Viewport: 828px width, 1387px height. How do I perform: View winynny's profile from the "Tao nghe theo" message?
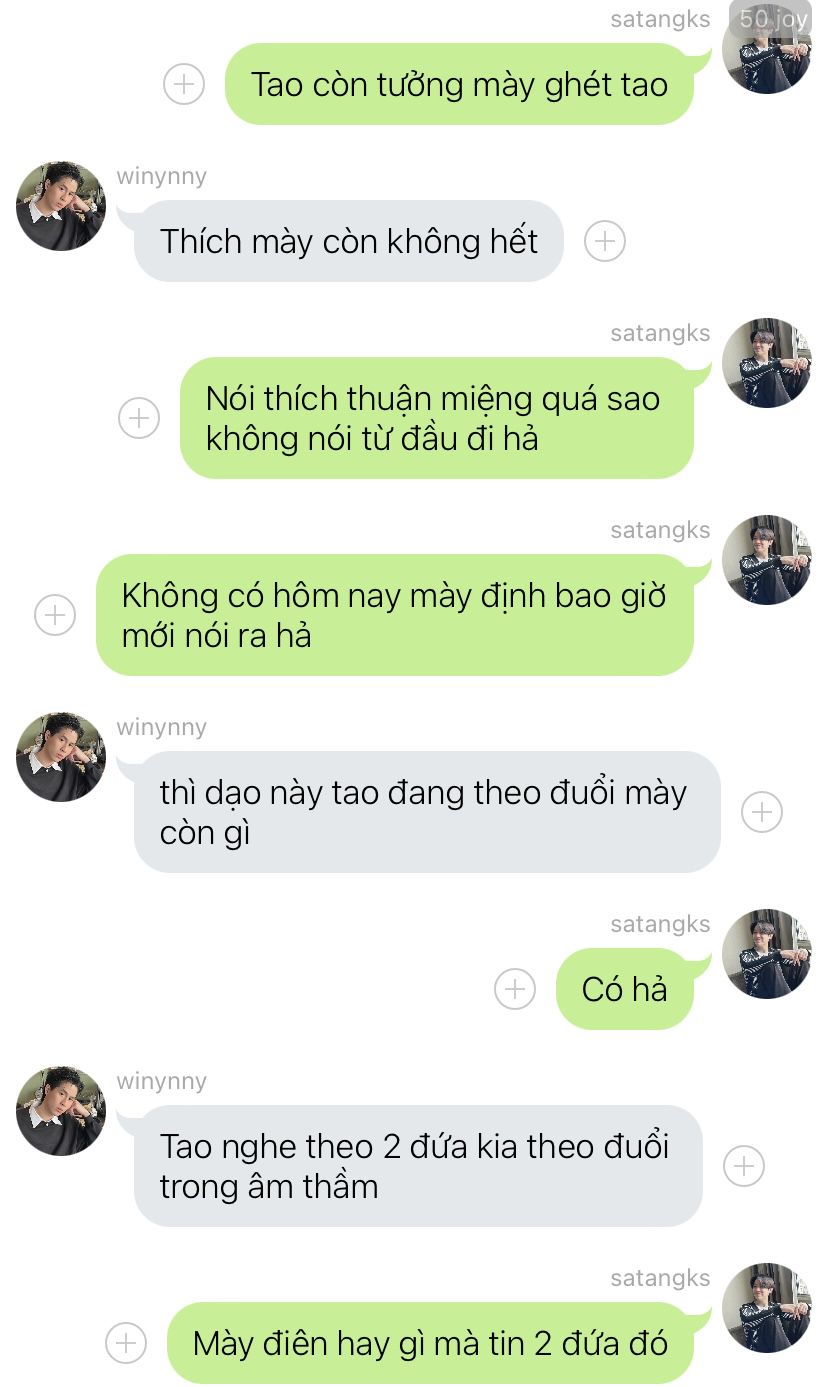click(61, 1111)
